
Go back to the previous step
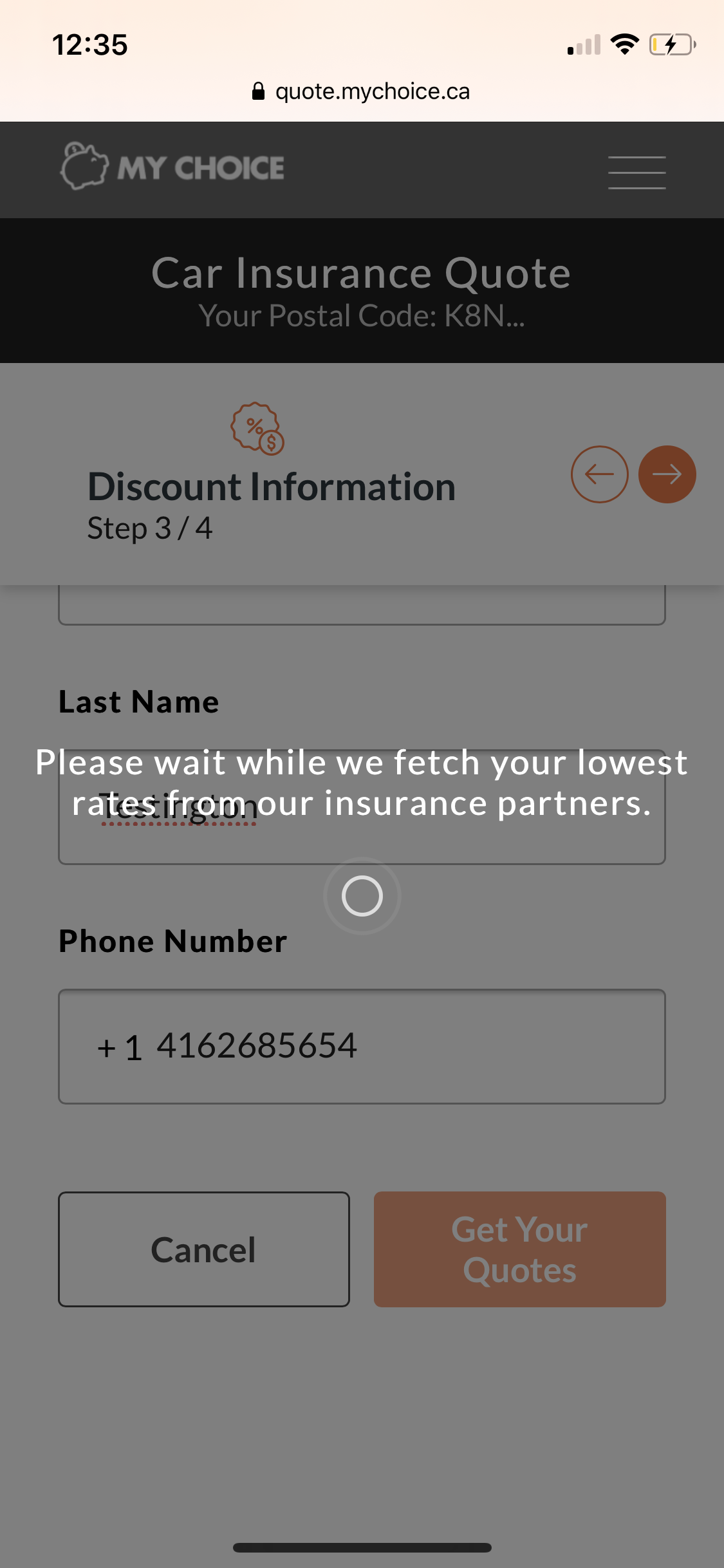(599, 474)
